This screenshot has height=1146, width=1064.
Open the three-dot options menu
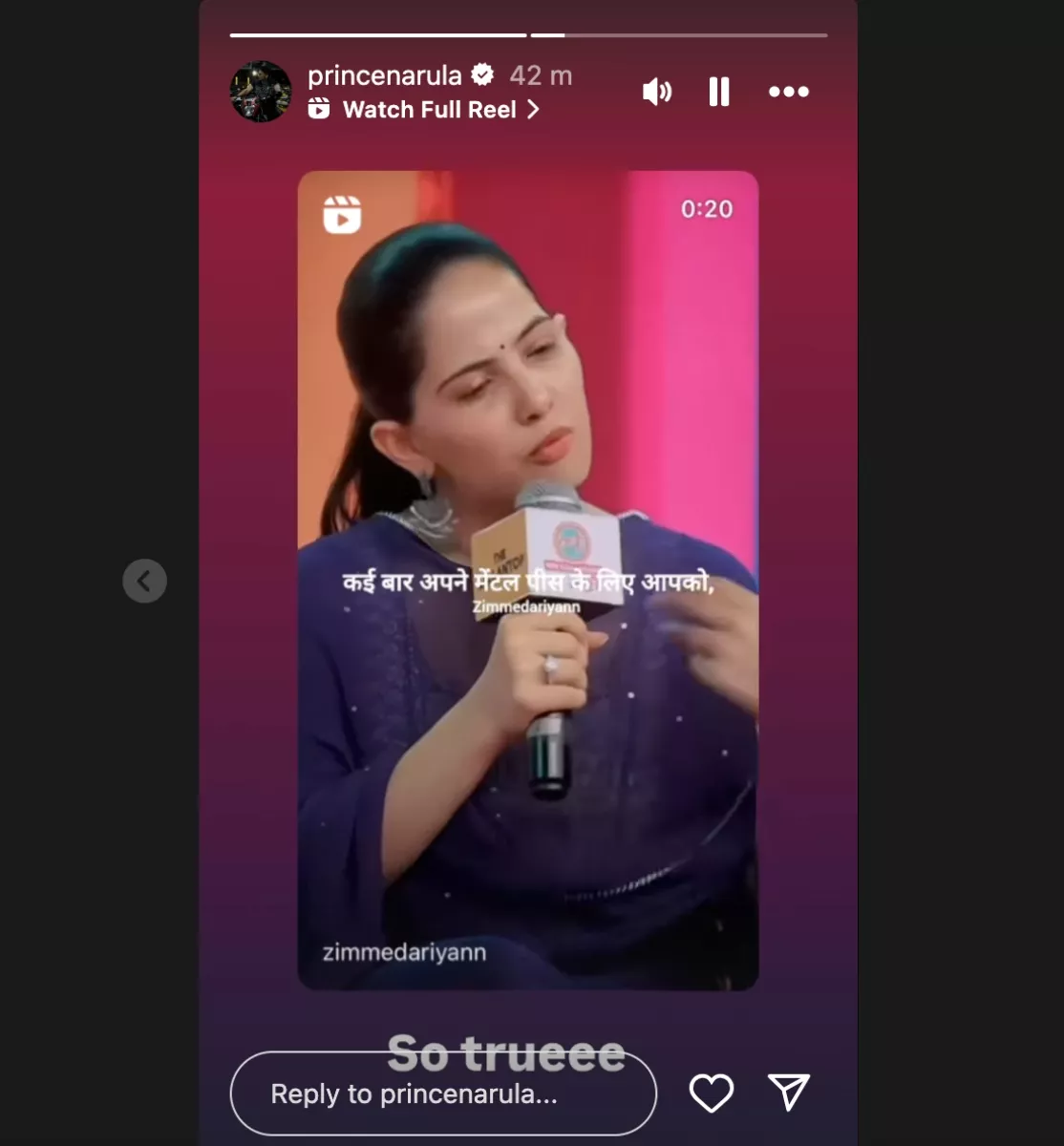(789, 92)
